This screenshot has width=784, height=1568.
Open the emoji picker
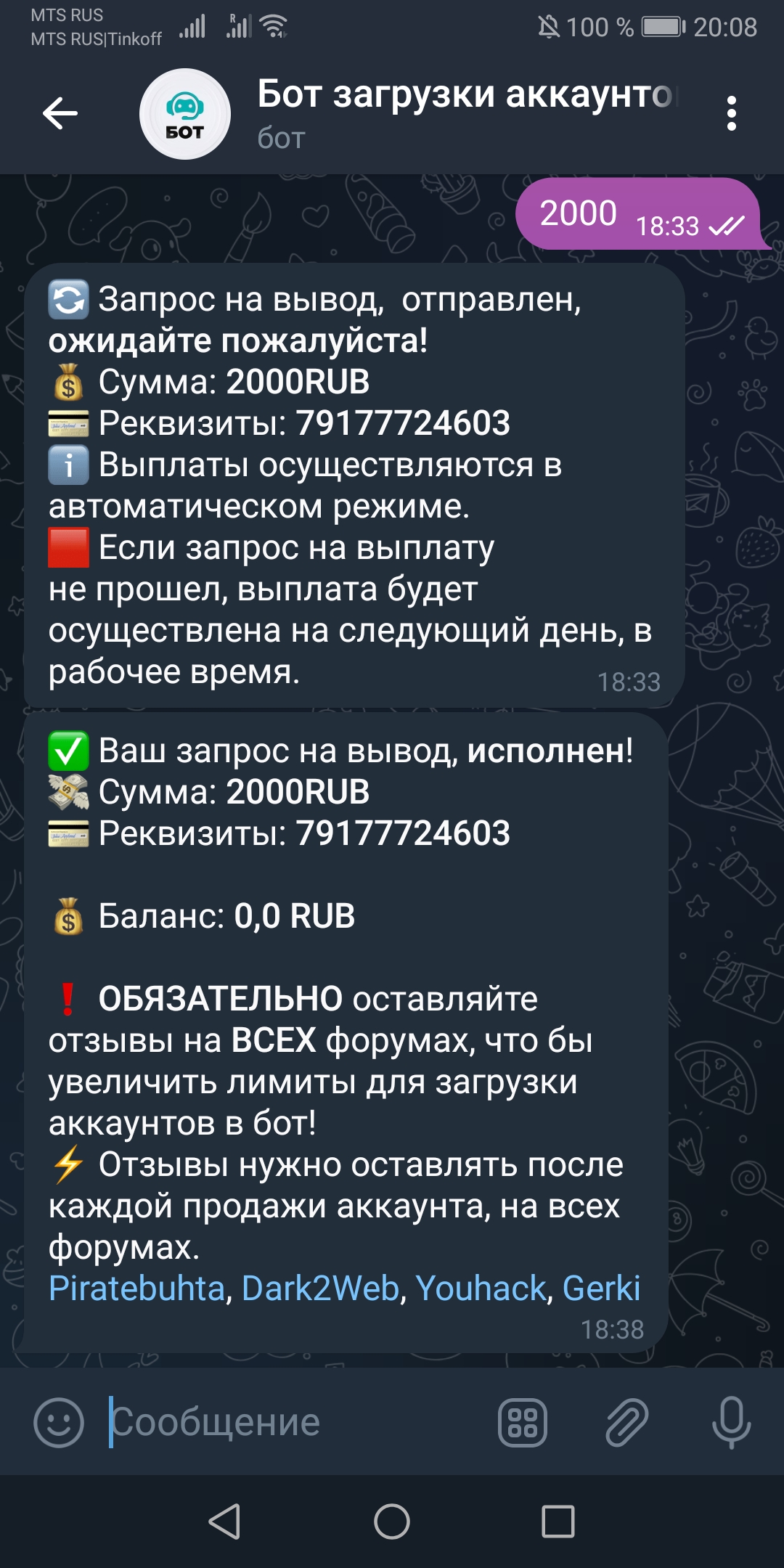coord(59,1422)
